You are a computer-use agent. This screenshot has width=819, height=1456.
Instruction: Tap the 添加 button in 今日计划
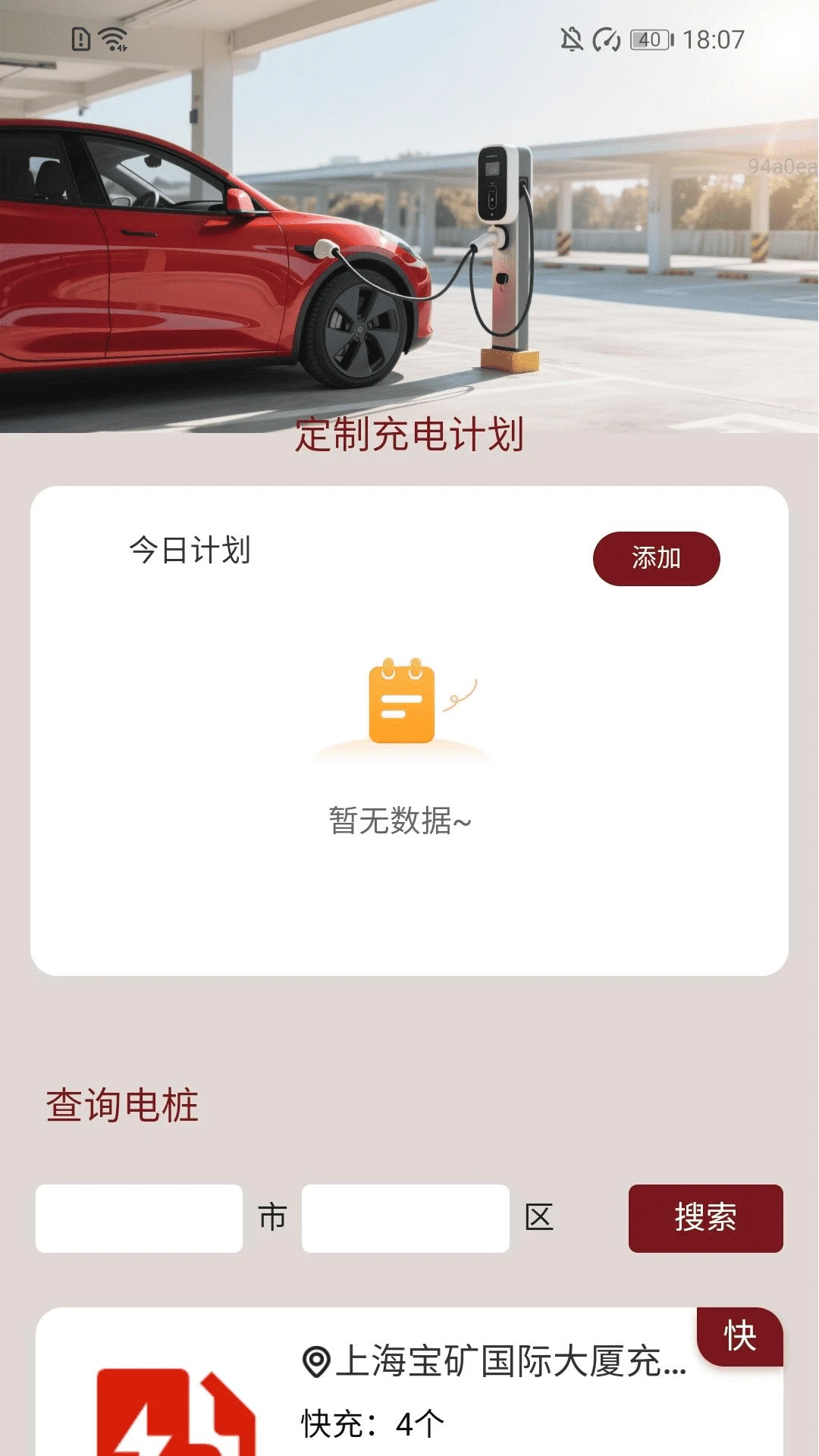[x=656, y=559]
